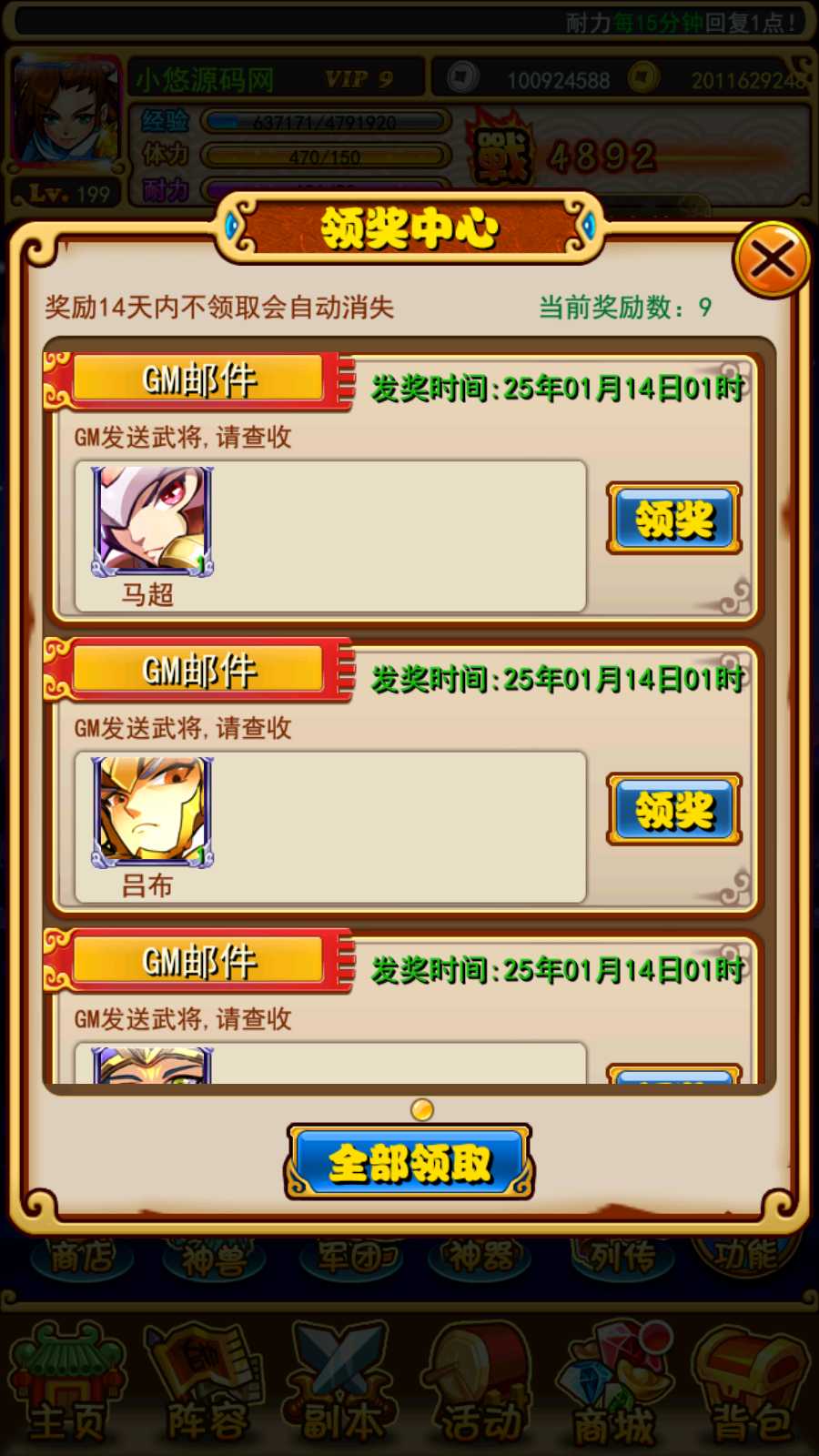Claim the 马超 reward with 领奖
The height and width of the screenshot is (1456, 819).
click(x=674, y=519)
